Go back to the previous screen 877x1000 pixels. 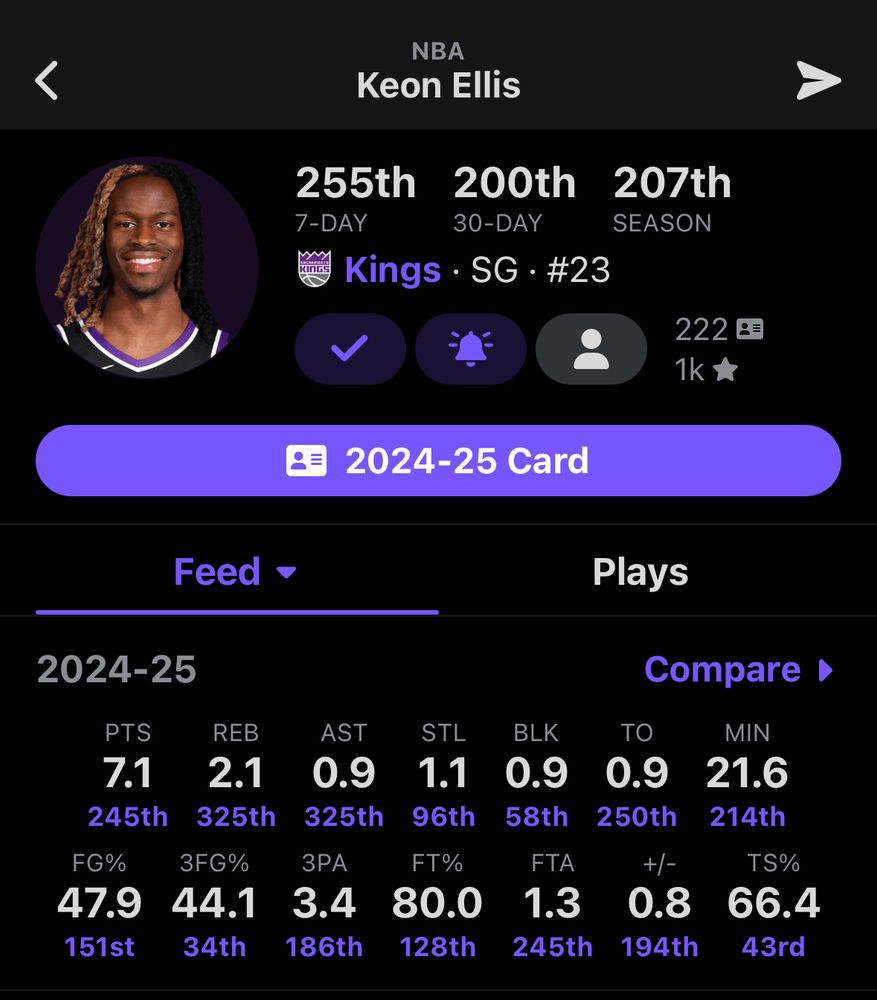tap(46, 80)
